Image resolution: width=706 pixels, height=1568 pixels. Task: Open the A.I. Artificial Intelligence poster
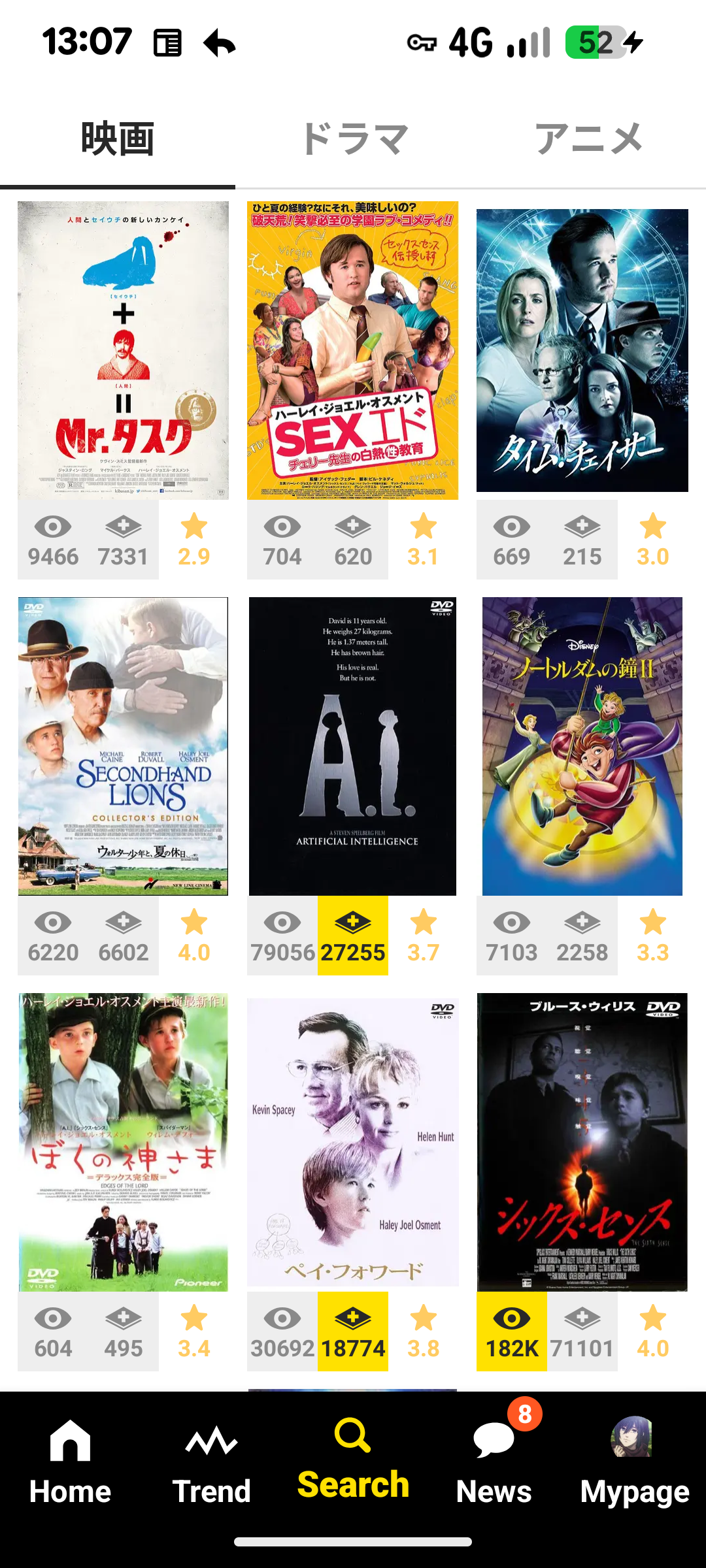coord(352,746)
